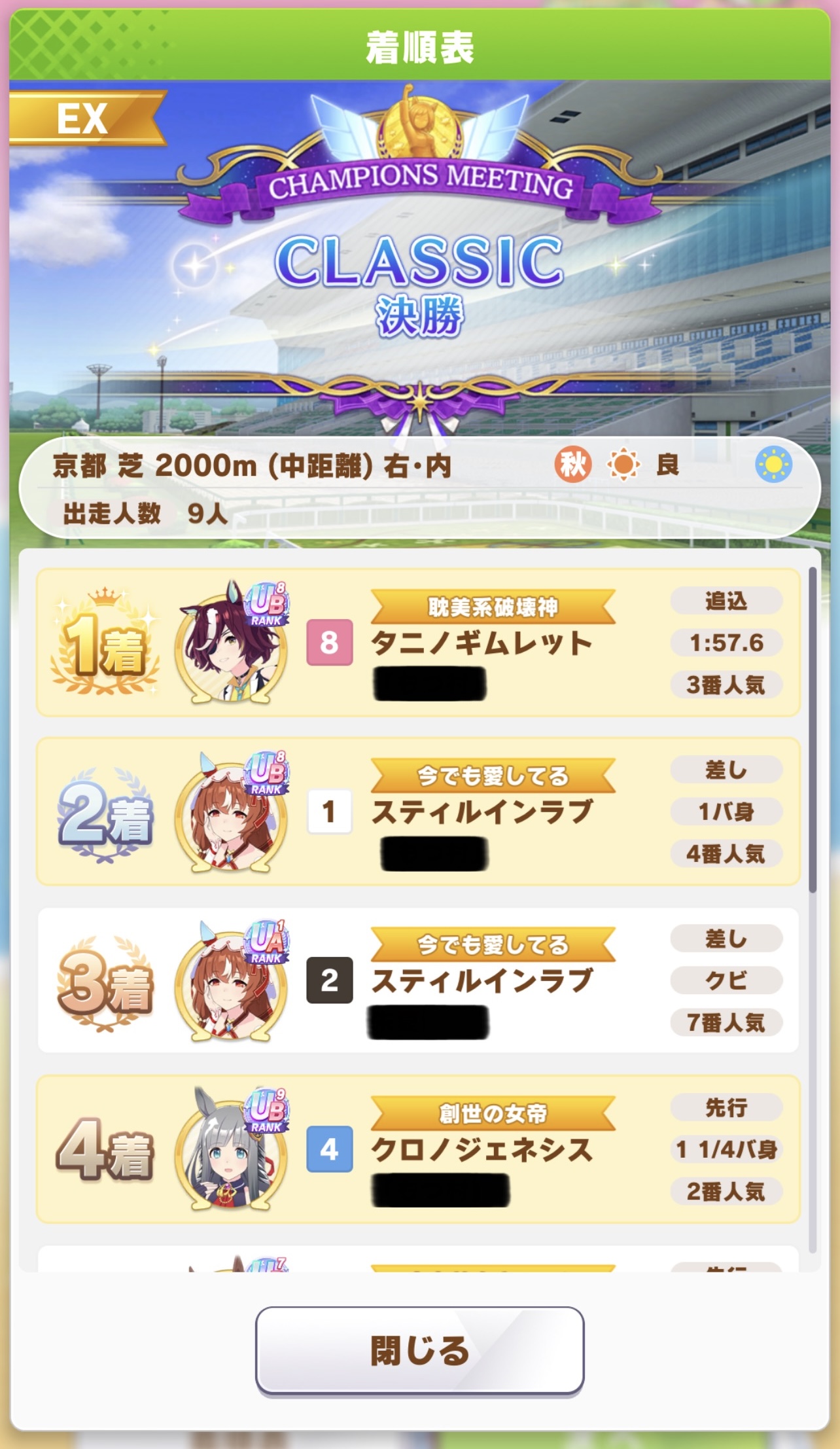Open 2着 スティルインラブ result entry
840x1449 pixels.
tap(418, 812)
